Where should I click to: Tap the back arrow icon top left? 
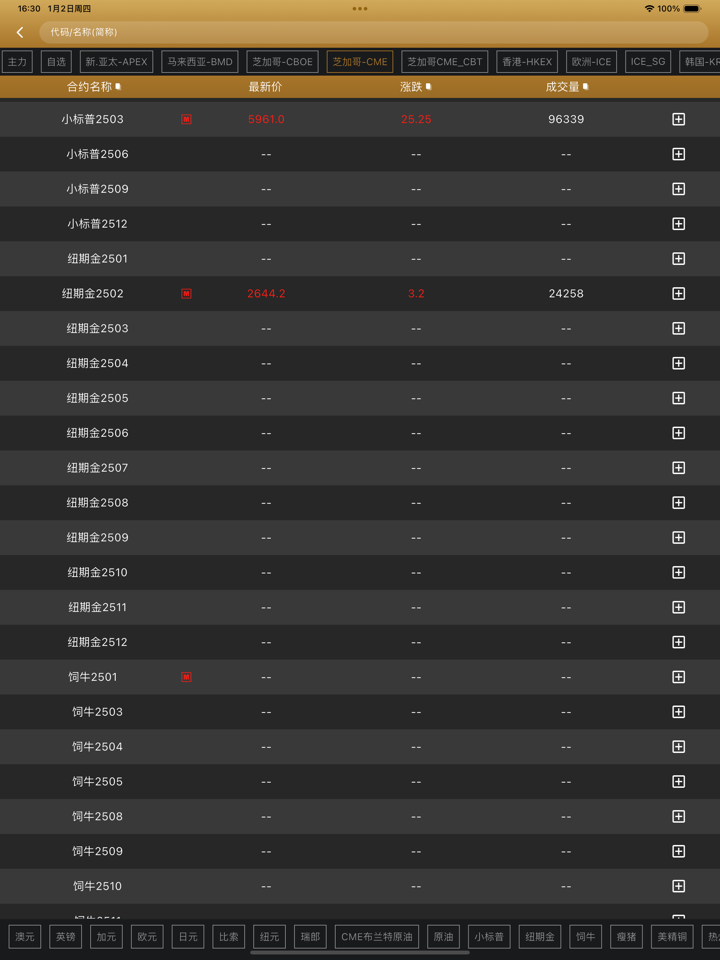point(19,31)
